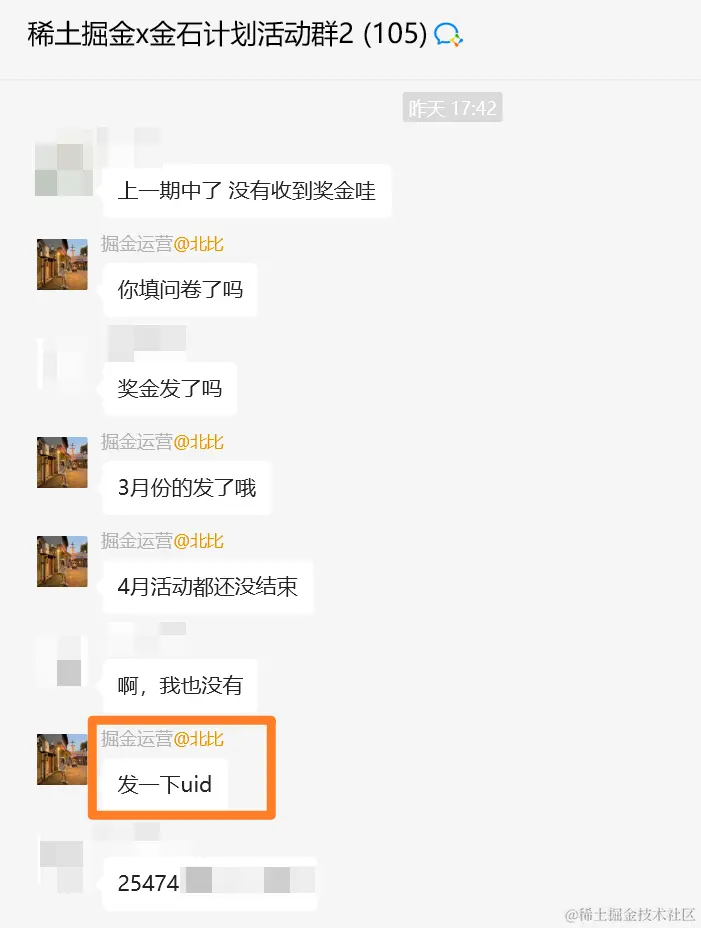
Task: Open avatar beside the 4月活动都还没结束 message
Action: [62, 561]
